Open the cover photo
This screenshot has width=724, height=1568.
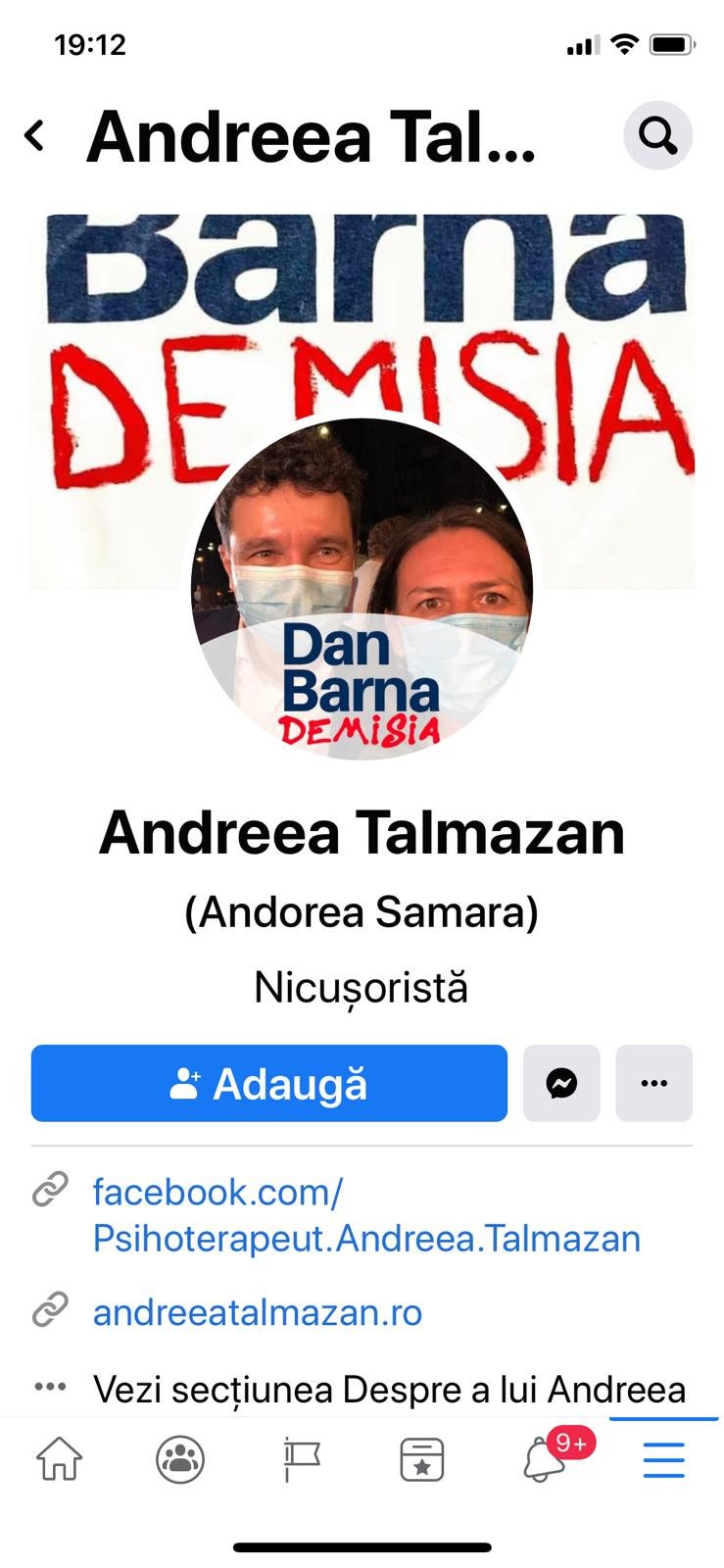[x=362, y=323]
